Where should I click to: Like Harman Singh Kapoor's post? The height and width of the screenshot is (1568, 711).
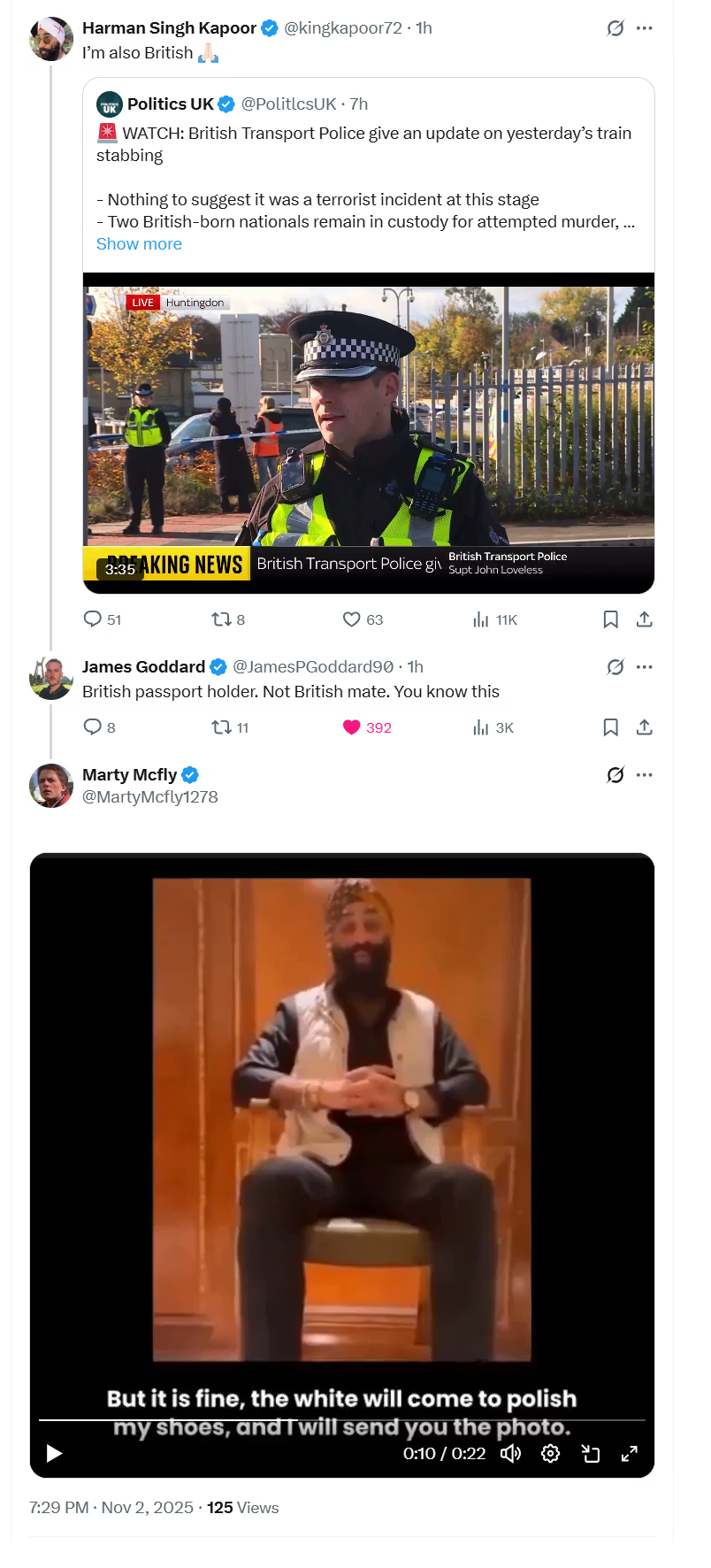click(x=352, y=619)
